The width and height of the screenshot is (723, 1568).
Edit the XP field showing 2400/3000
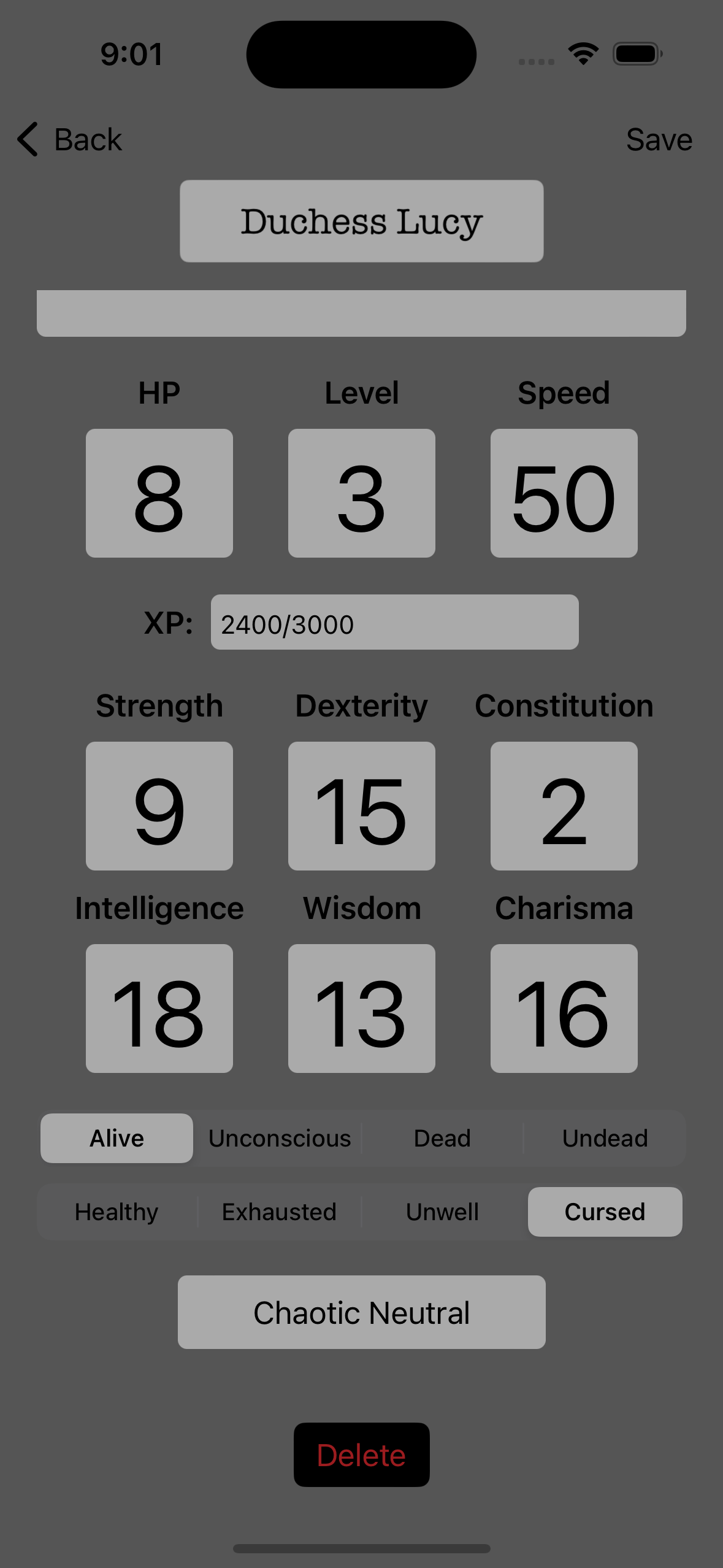click(x=393, y=623)
